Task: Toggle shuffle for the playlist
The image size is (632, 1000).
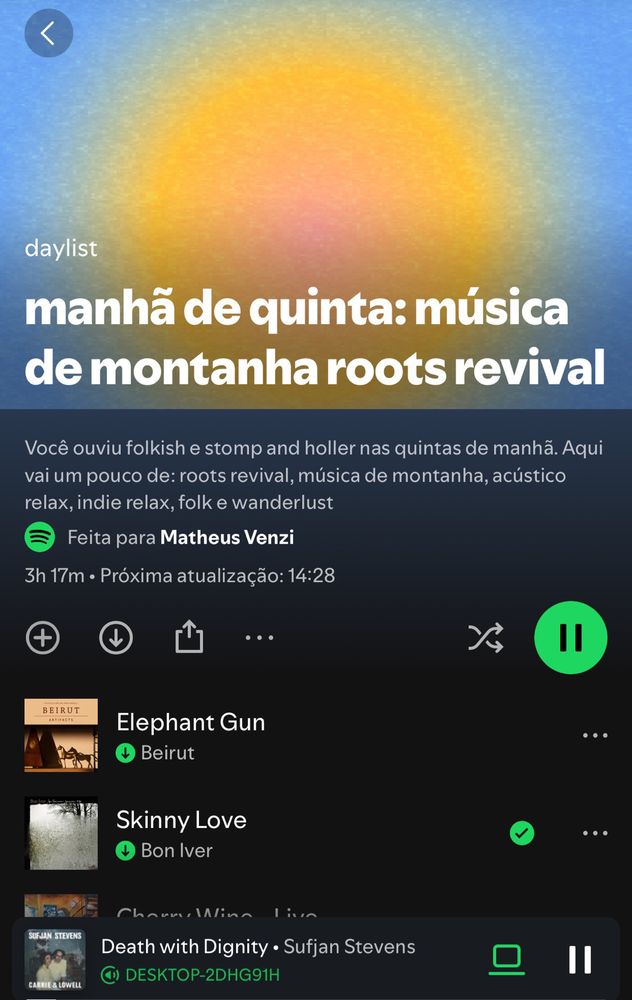Action: [486, 638]
